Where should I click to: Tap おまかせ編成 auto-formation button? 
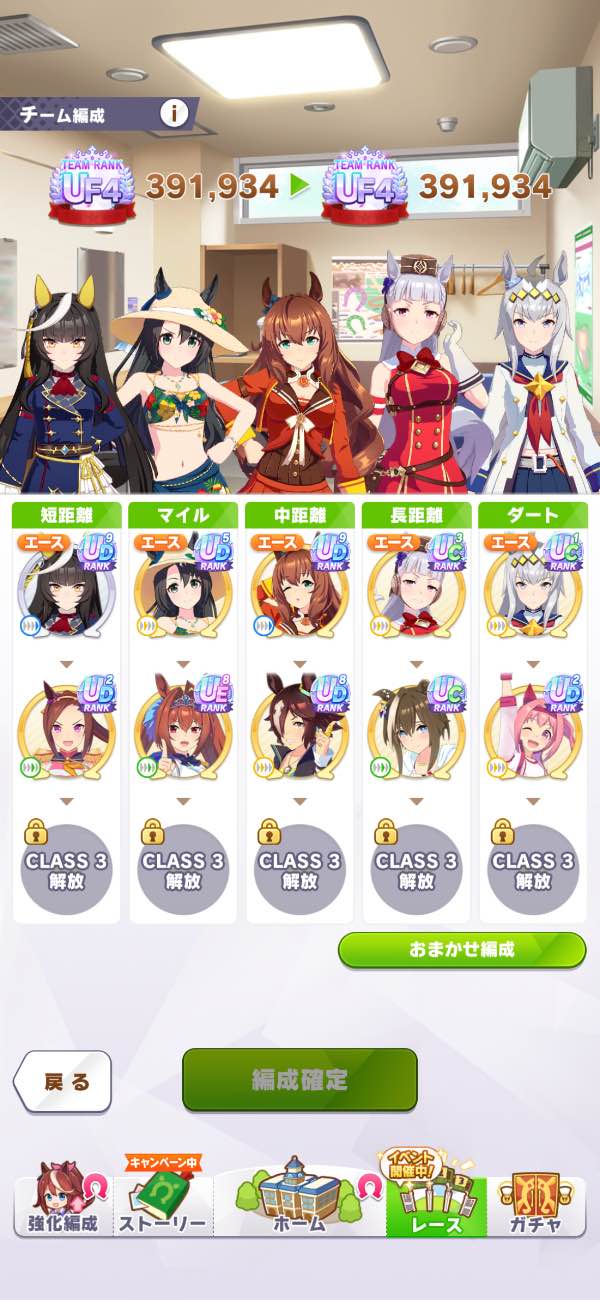[x=461, y=949]
